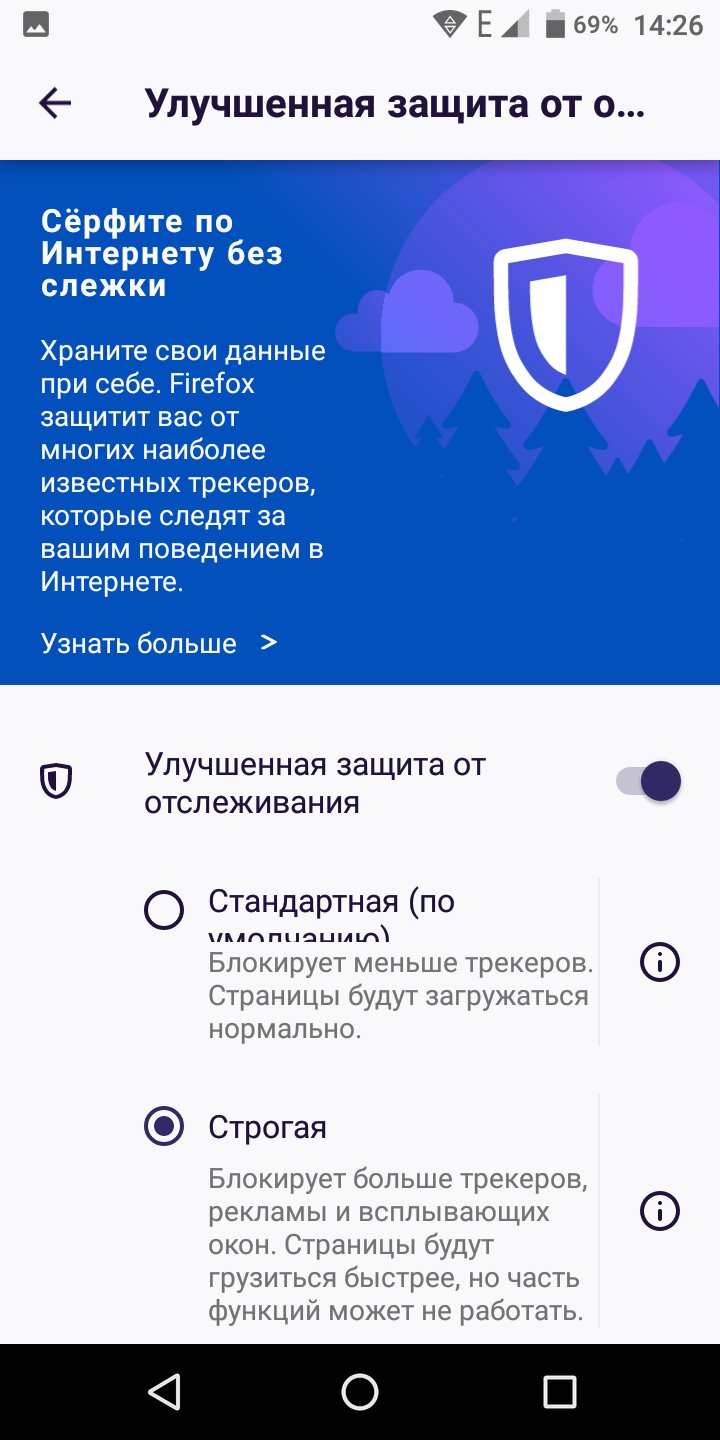This screenshot has width=720, height=1440.
Task: Go back using the app bar arrow
Action: coord(55,103)
